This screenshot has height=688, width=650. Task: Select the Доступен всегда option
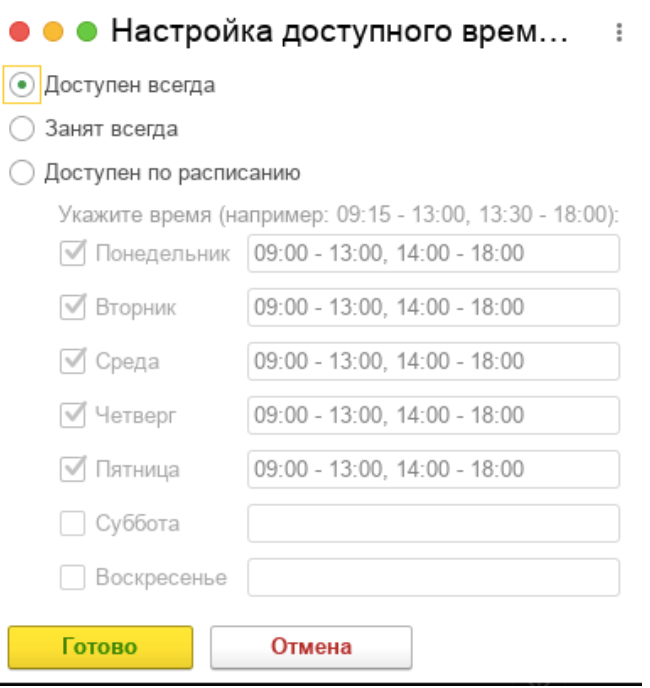point(22,86)
